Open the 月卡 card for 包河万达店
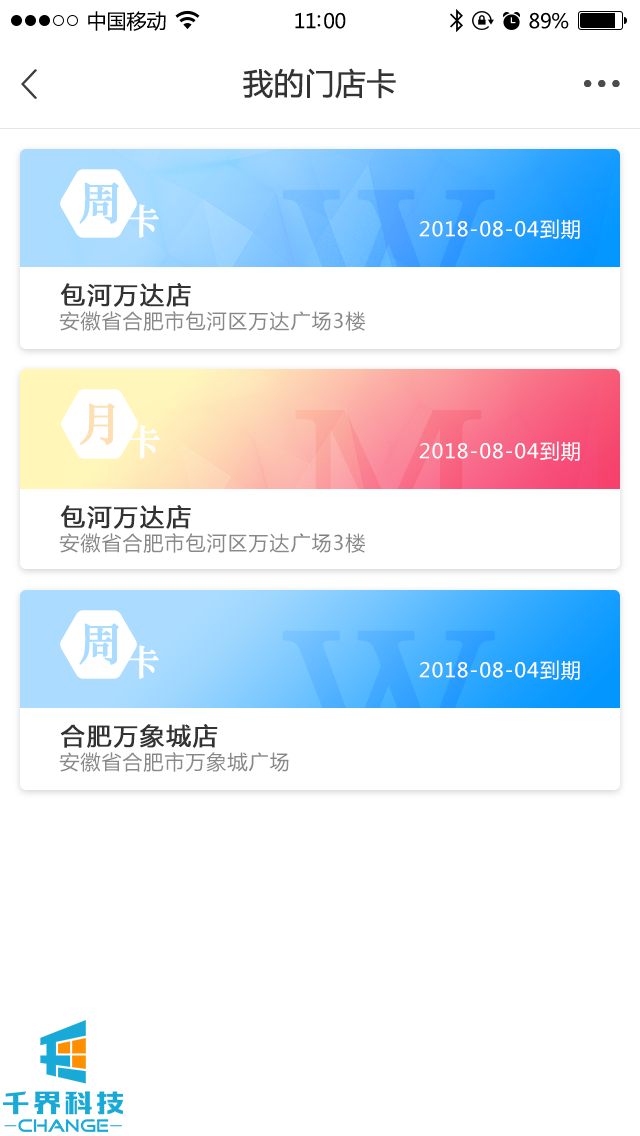This screenshot has width=640, height=1136. click(x=320, y=469)
